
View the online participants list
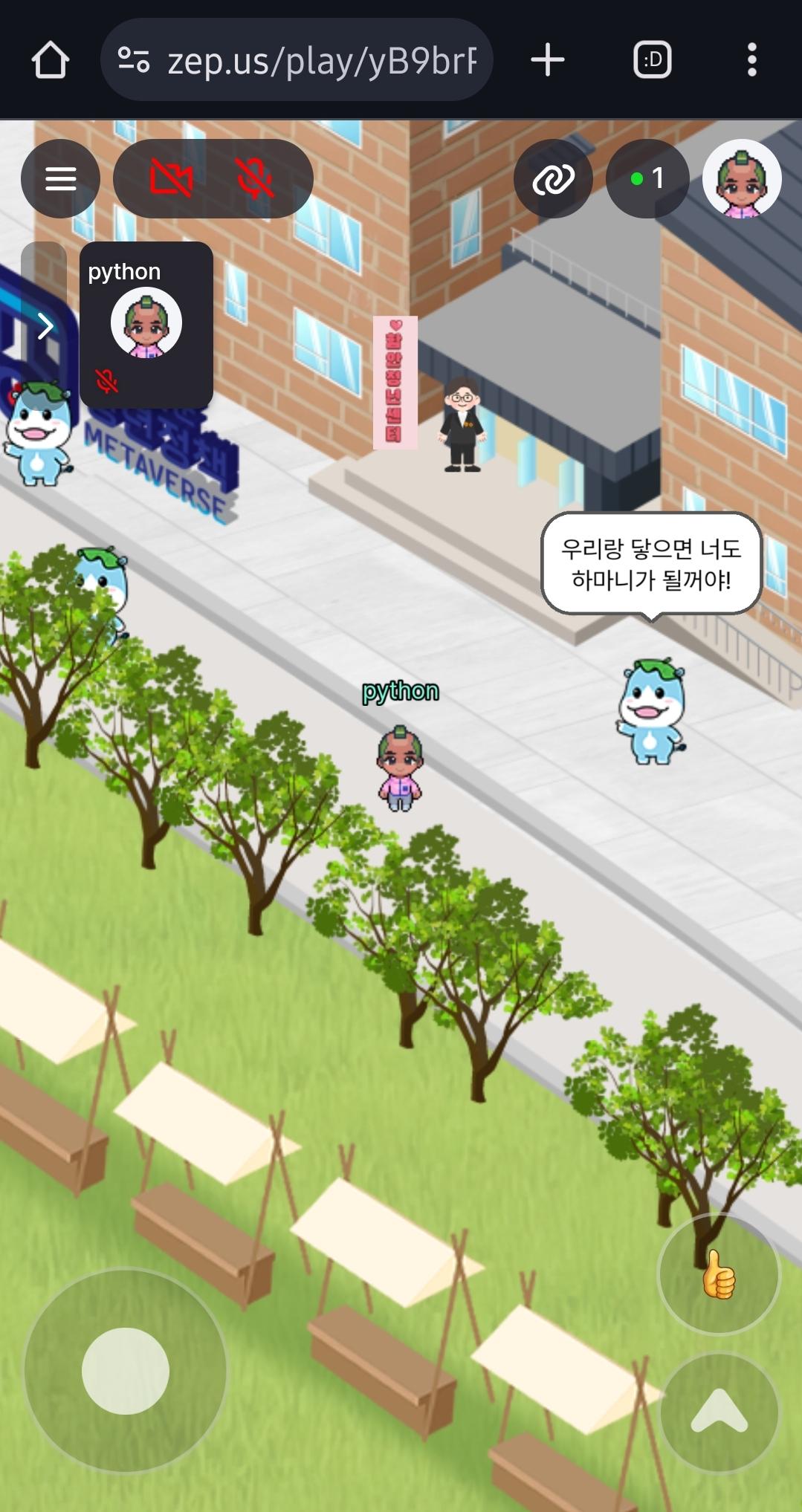coord(647,178)
